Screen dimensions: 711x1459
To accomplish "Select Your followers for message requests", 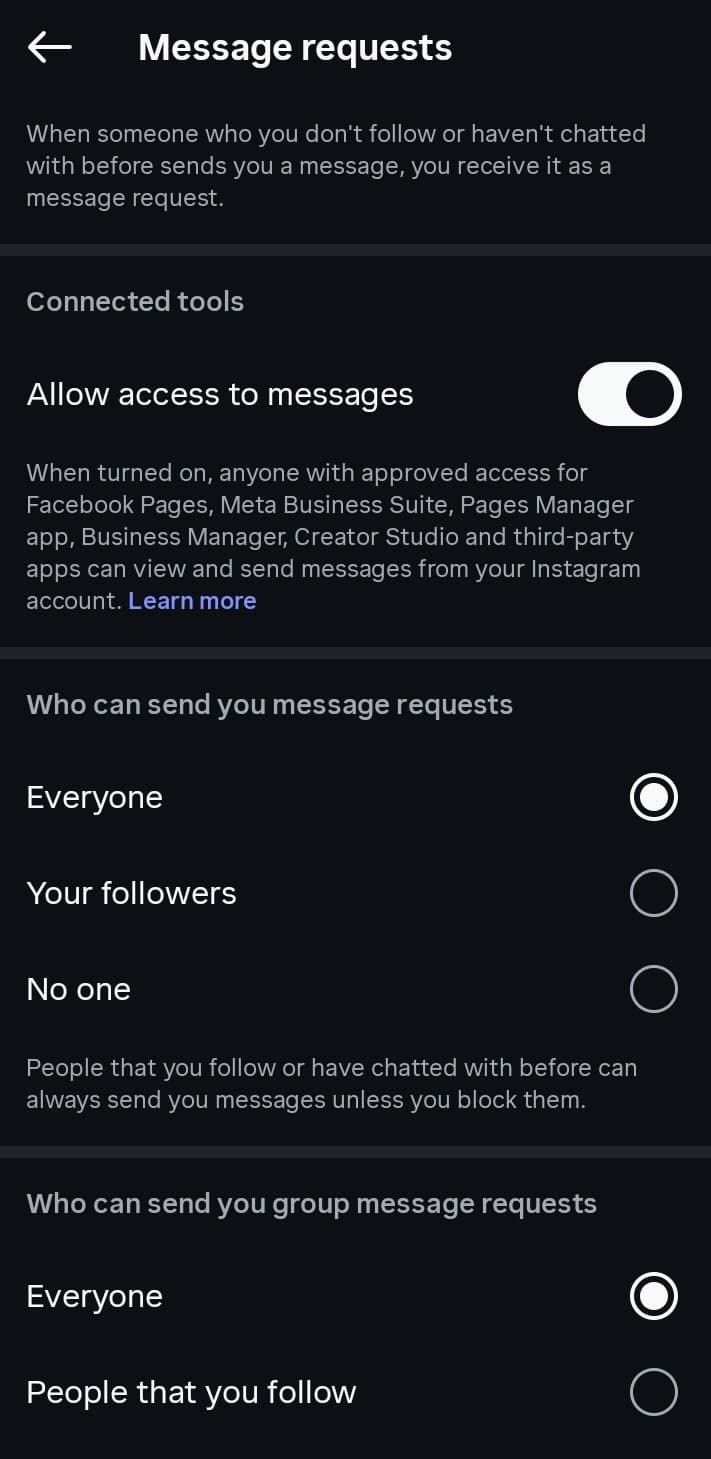I will 653,893.
